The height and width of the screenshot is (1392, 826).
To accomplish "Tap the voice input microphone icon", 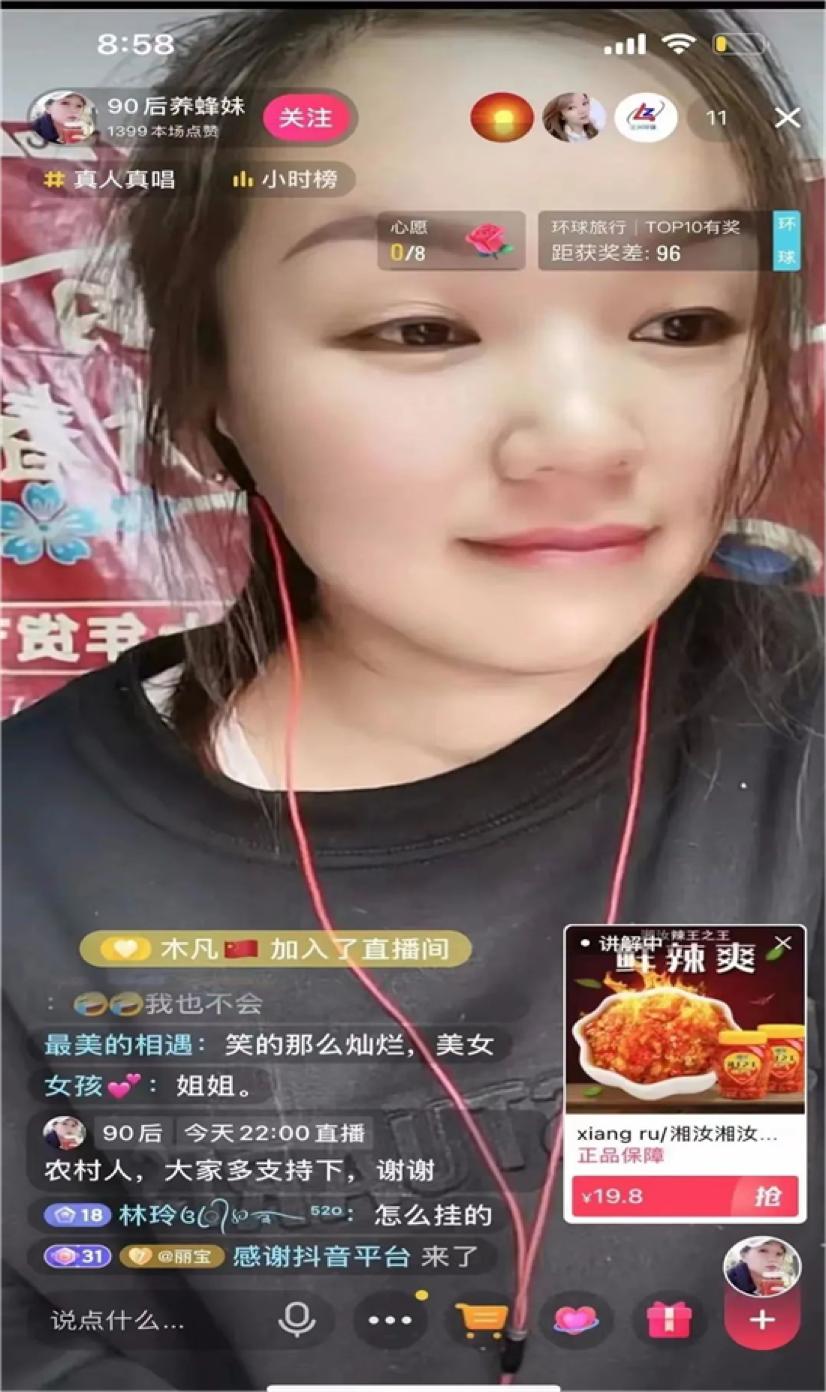I will coord(294,1320).
